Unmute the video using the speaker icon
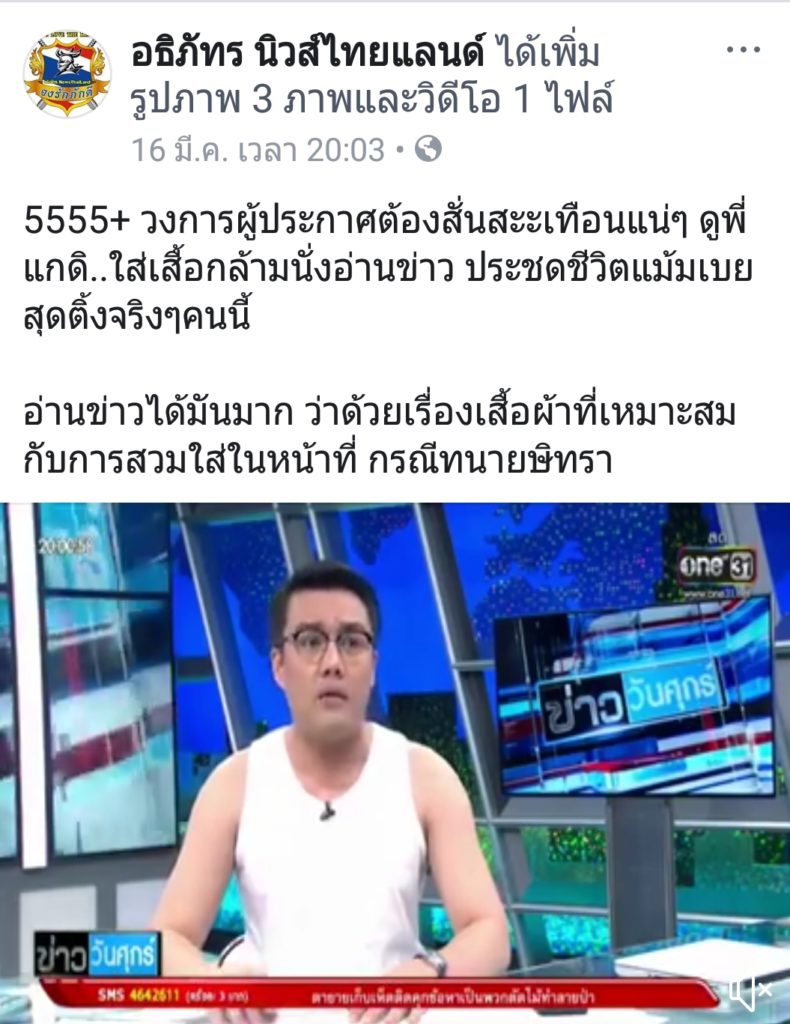The height and width of the screenshot is (1024, 790). pos(749,990)
